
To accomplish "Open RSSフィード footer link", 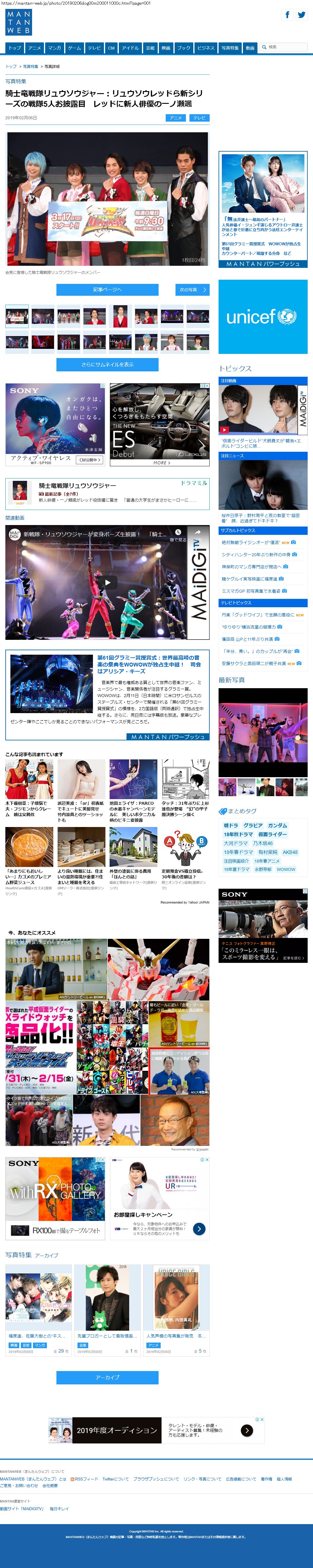I will [84, 1479].
